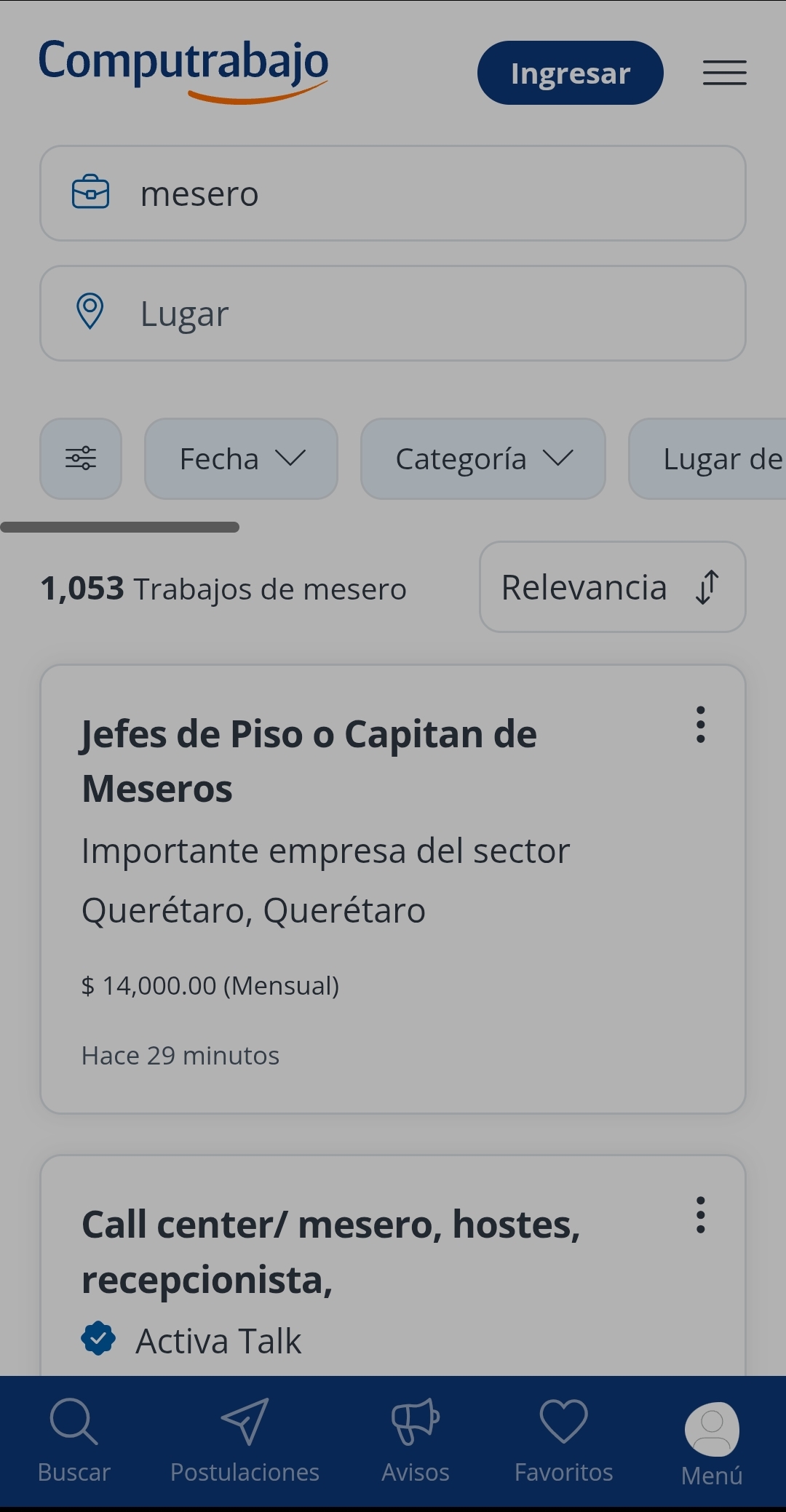Edit the job search field with mesero

(x=393, y=194)
